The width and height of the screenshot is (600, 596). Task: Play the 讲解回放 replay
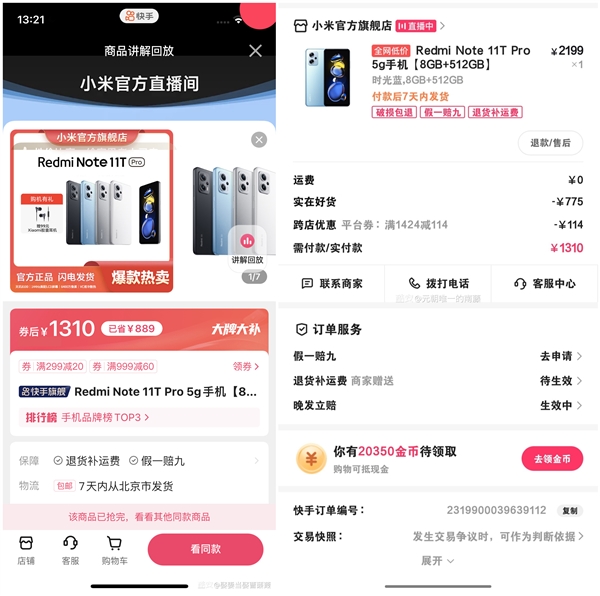pyautogui.click(x=247, y=245)
